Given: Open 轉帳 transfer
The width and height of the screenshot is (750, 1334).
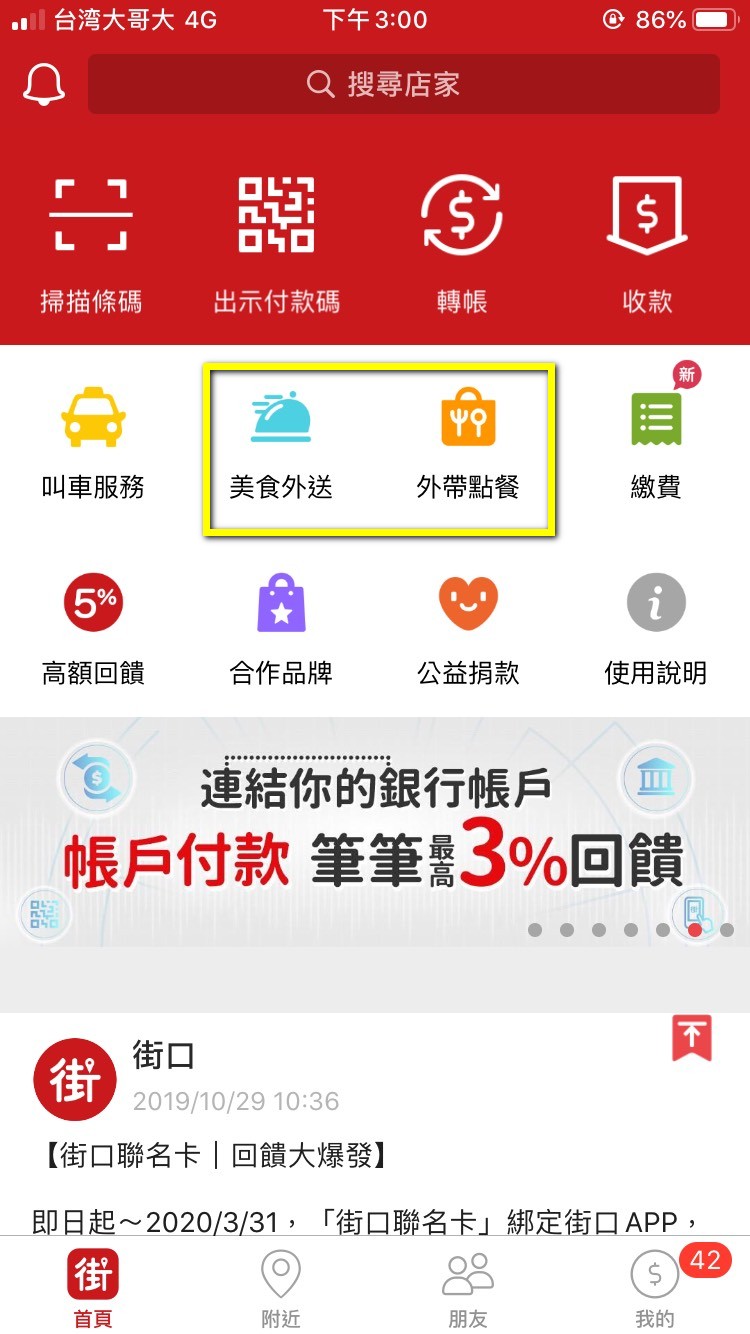Looking at the screenshot, I should tap(461, 245).
